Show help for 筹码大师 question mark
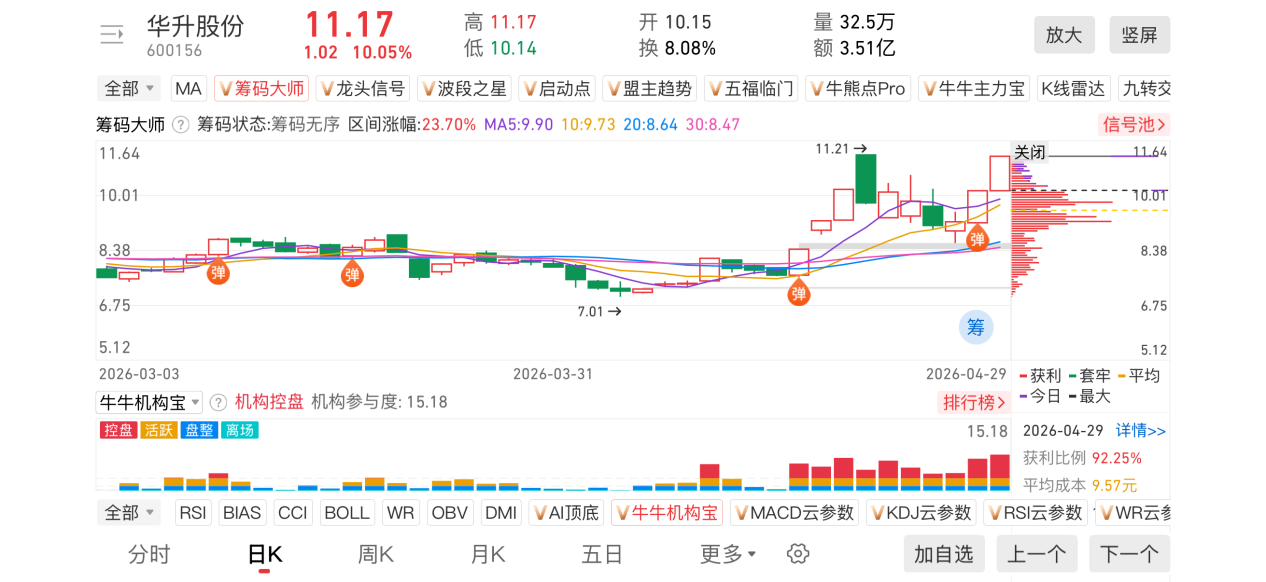 pyautogui.click(x=181, y=125)
